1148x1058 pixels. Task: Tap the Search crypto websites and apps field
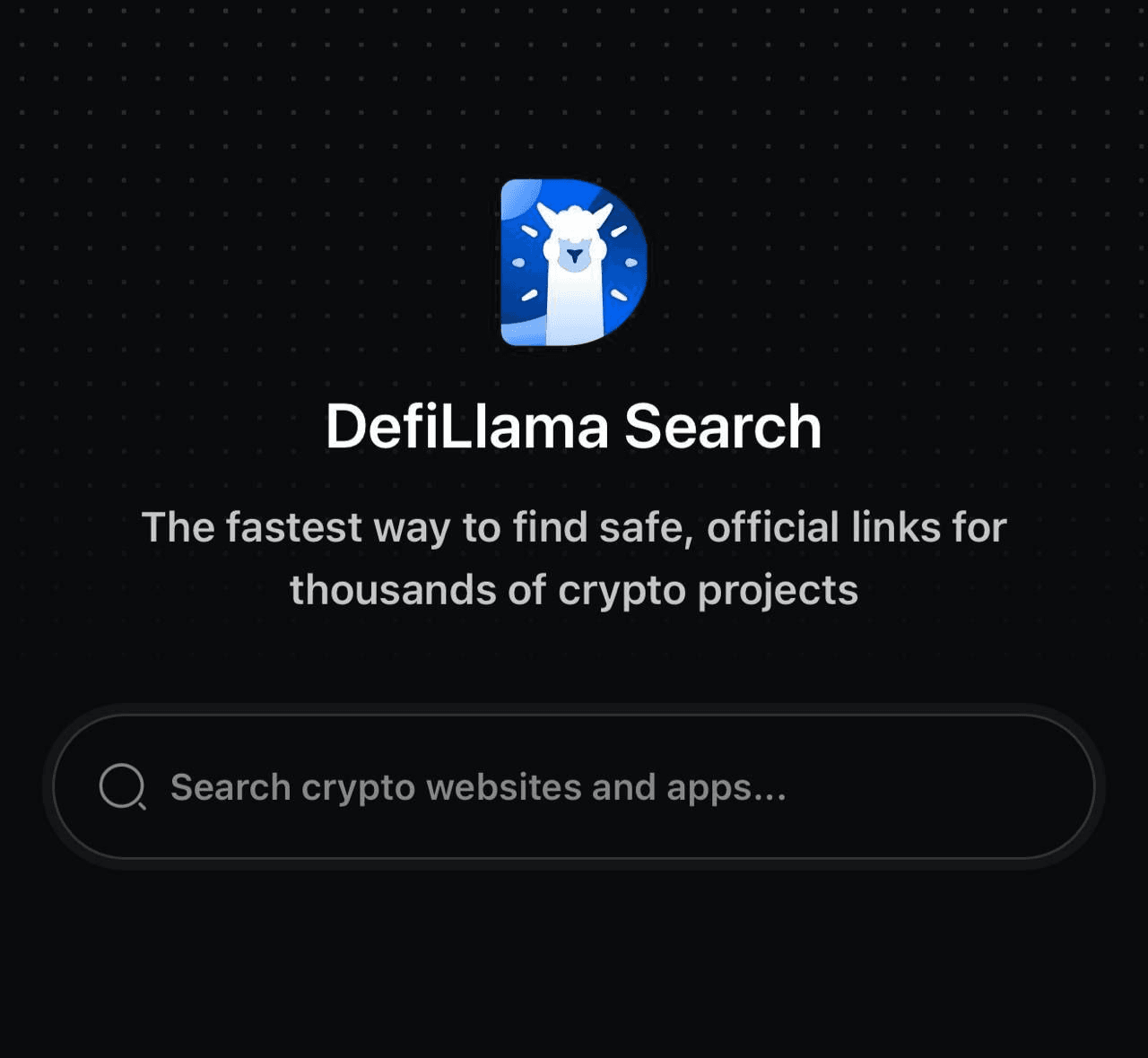(x=574, y=787)
